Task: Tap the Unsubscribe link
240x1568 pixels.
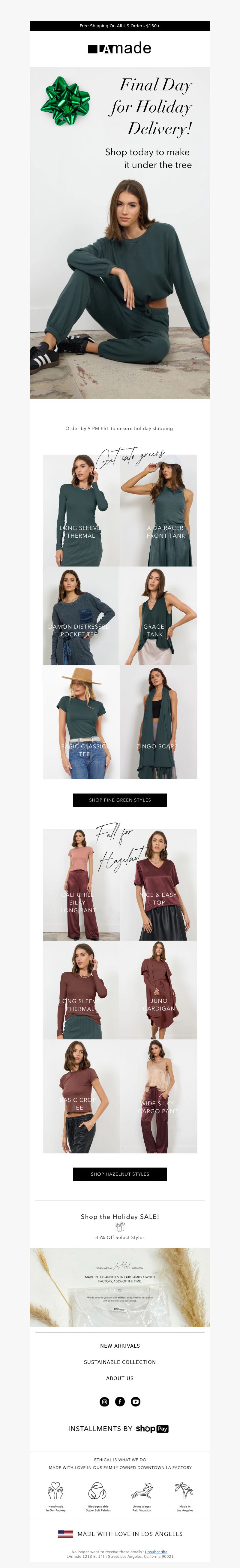Action: [x=156, y=1551]
